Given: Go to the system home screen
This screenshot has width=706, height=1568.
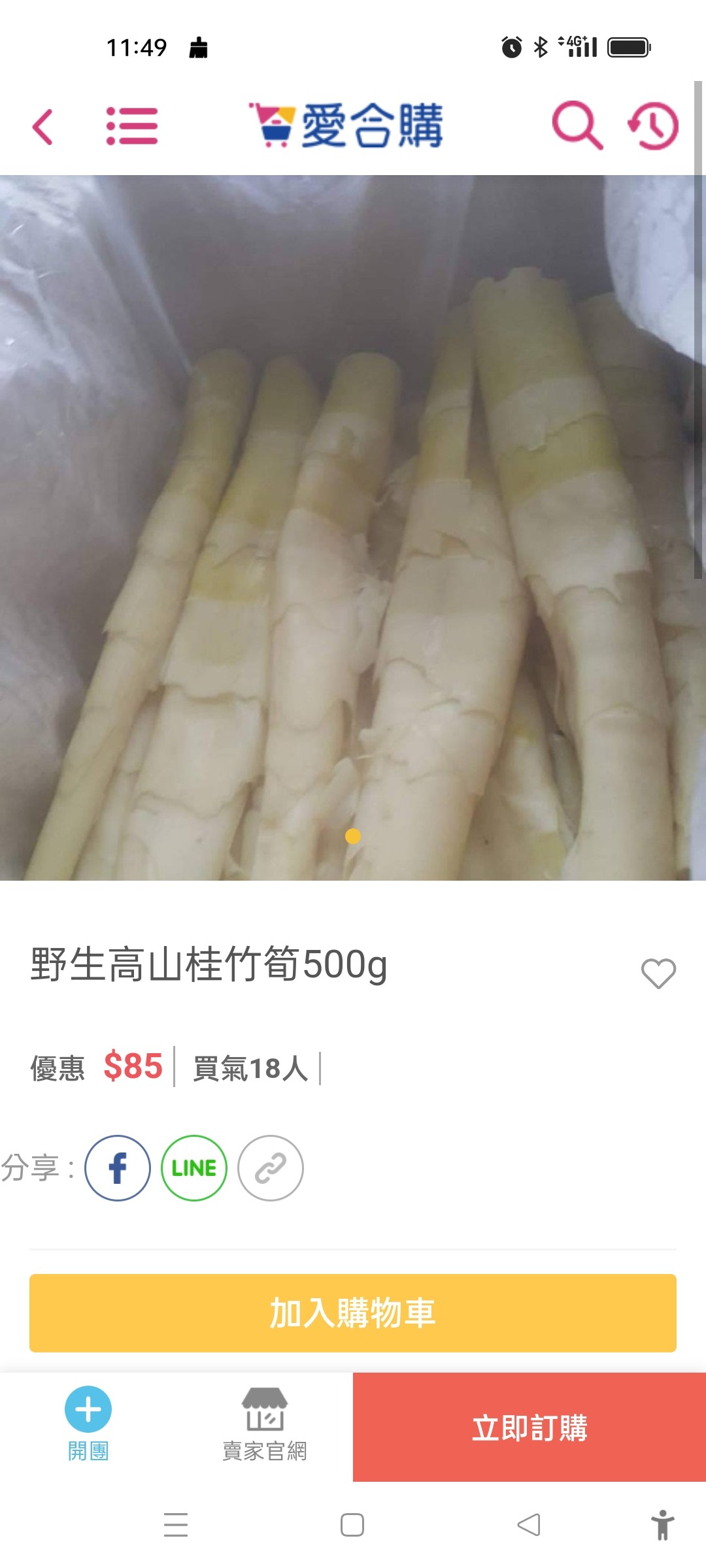Looking at the screenshot, I should coord(352,1525).
